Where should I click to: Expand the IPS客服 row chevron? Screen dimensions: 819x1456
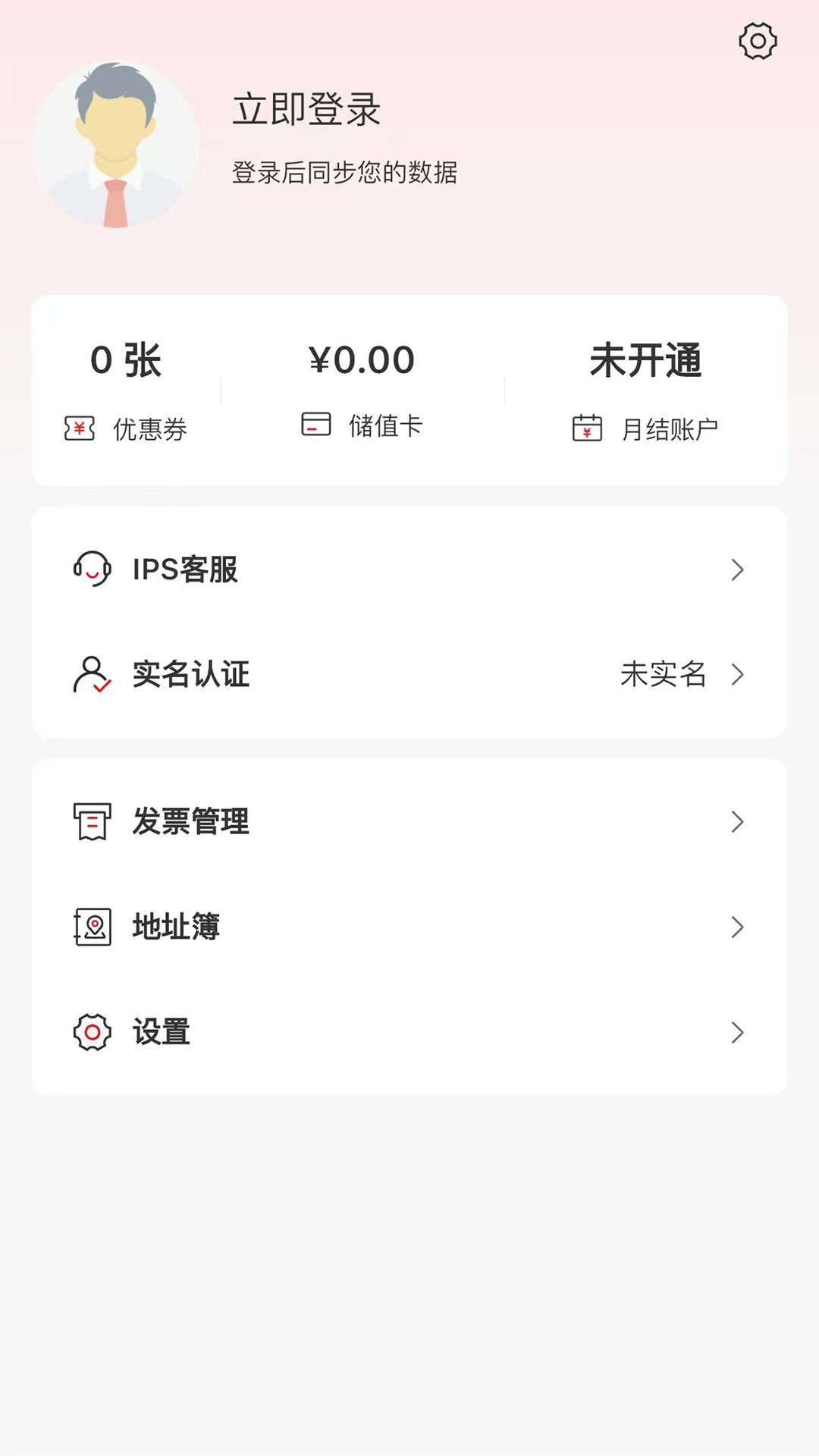[736, 570]
